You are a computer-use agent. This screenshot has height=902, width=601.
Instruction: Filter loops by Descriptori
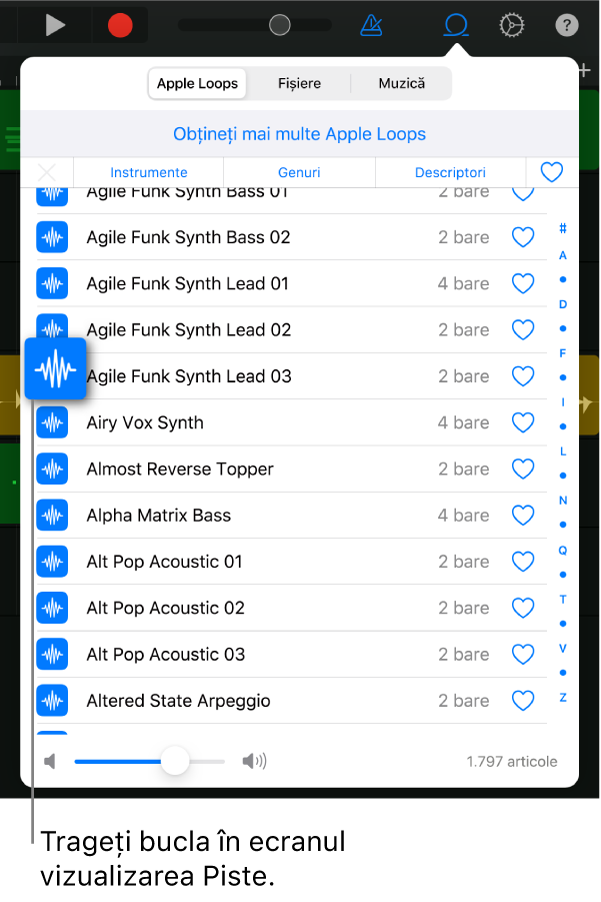click(x=450, y=172)
